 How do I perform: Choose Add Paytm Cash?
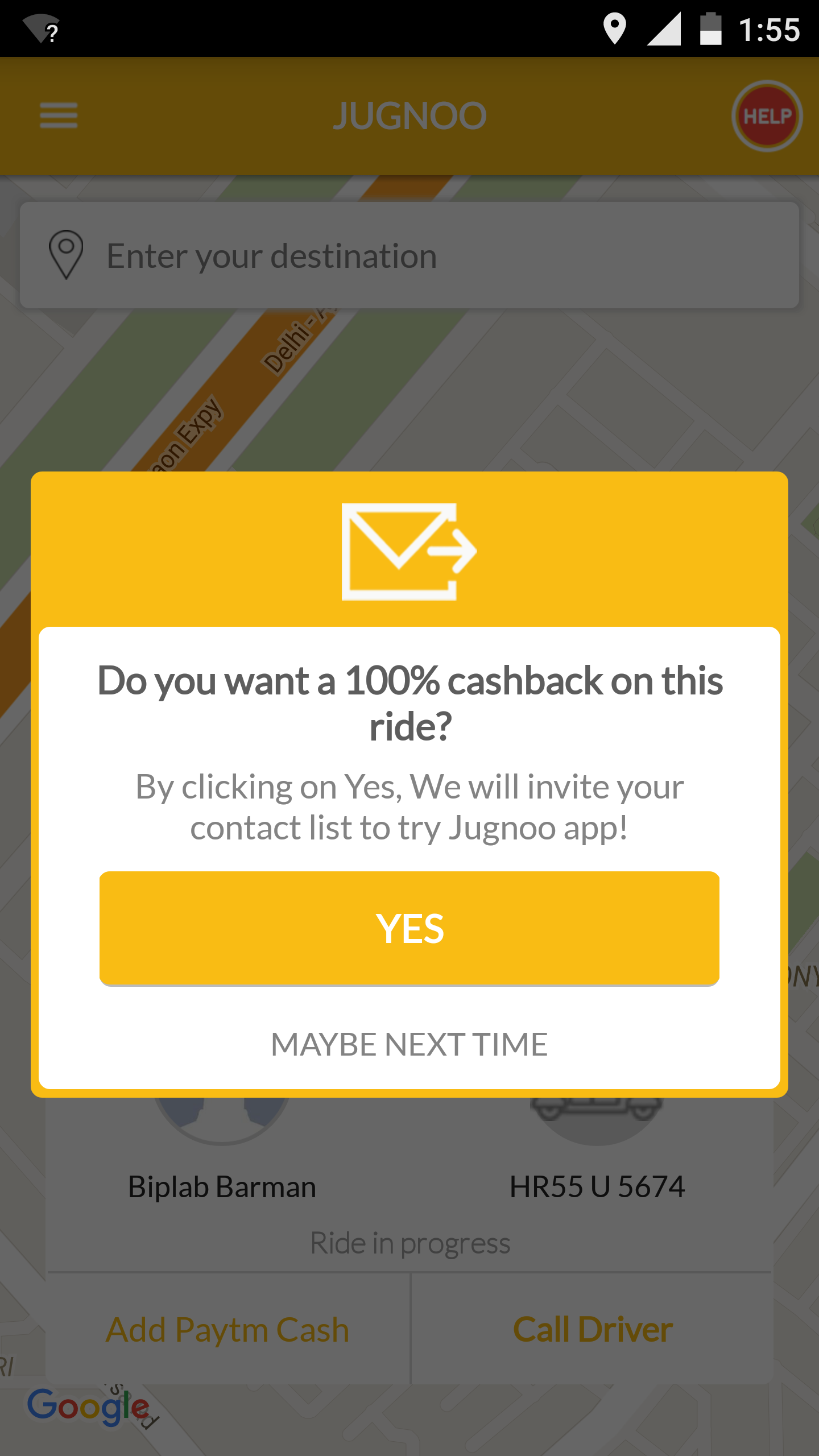tap(227, 1330)
